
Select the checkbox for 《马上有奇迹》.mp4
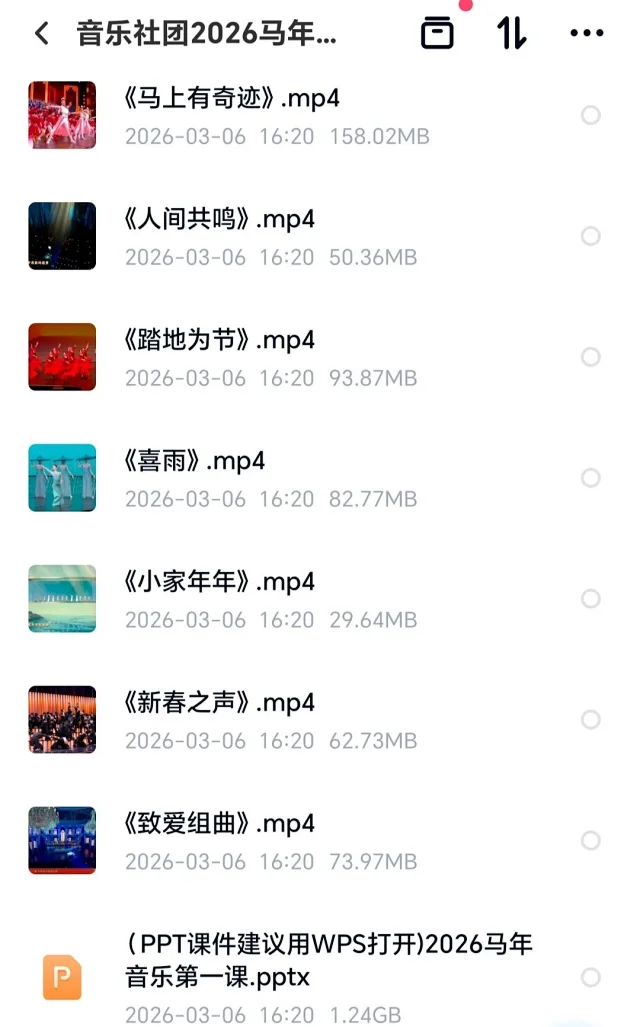(591, 115)
